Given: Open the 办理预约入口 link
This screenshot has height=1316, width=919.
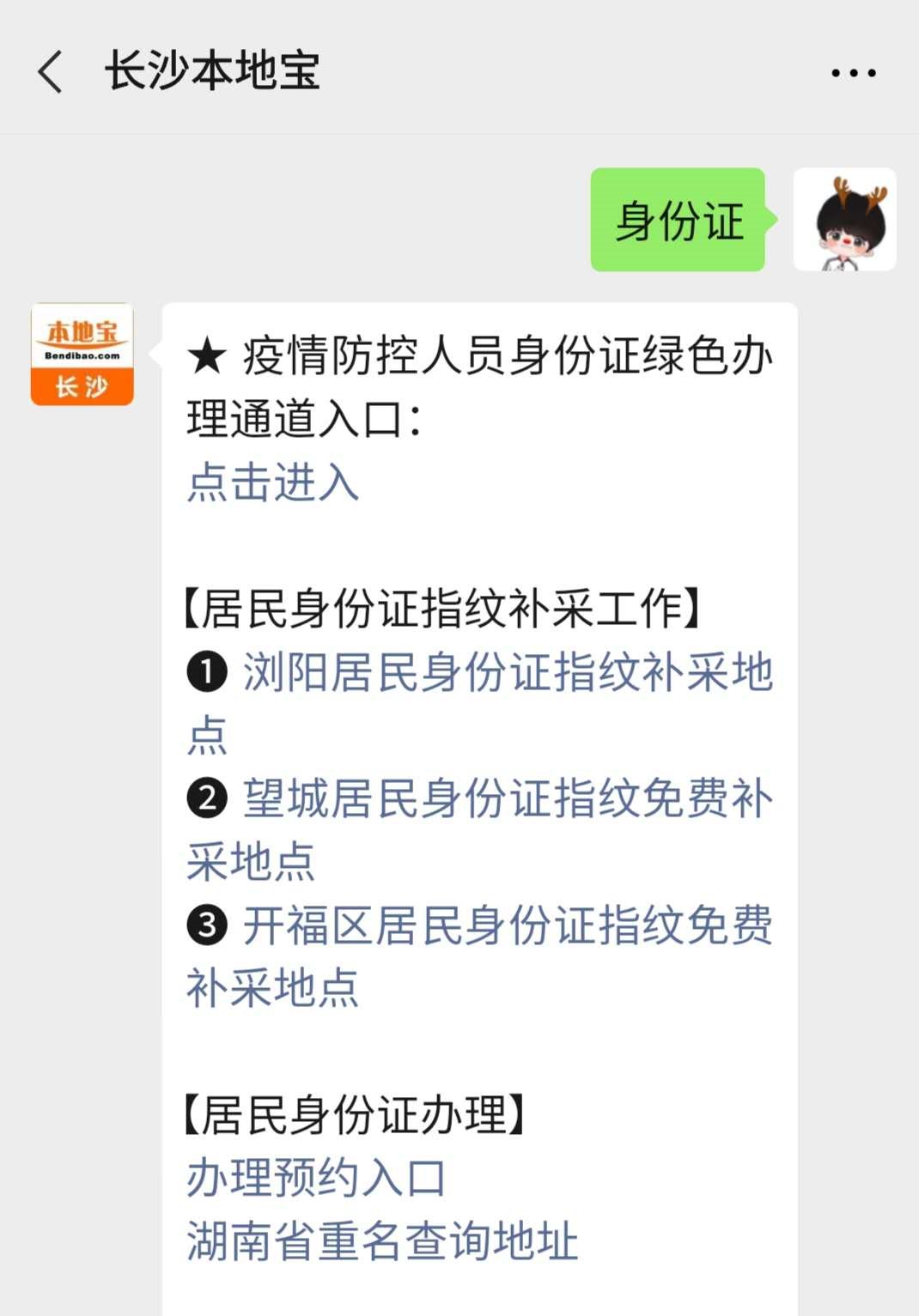Looking at the screenshot, I should coord(316,1178).
